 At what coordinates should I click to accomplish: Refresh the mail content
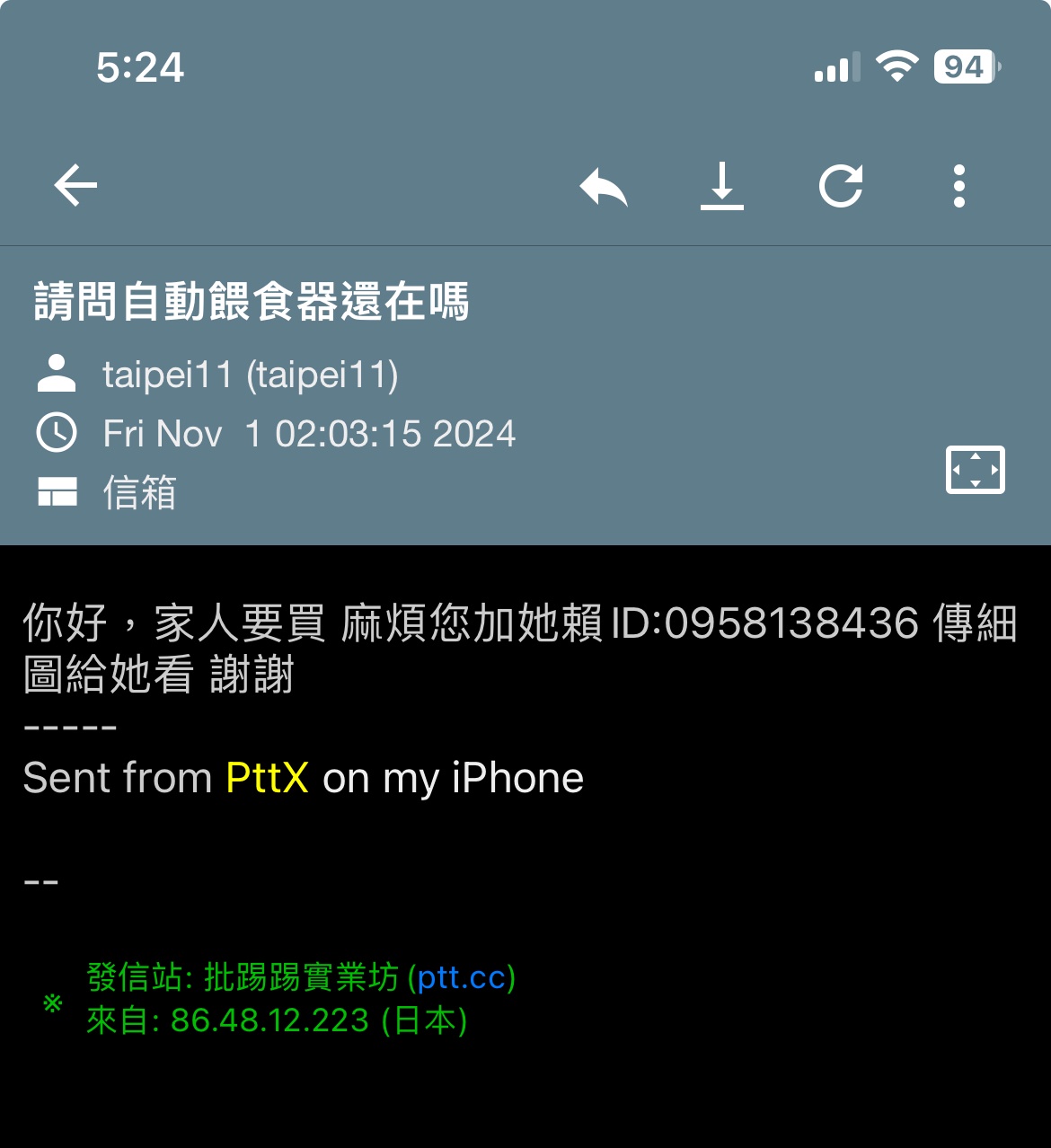[x=841, y=187]
